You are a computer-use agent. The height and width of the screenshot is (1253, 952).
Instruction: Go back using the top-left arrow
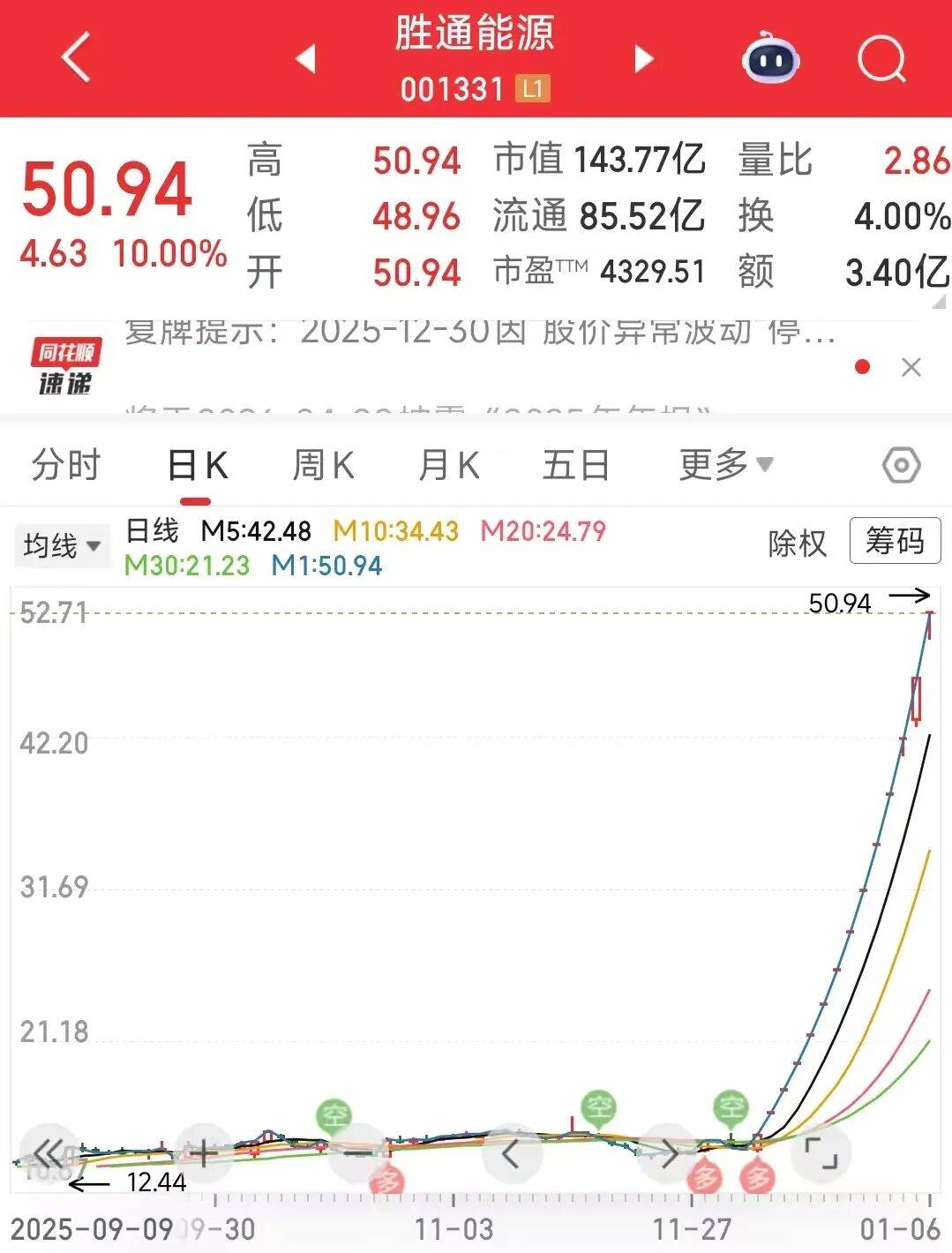(76, 57)
